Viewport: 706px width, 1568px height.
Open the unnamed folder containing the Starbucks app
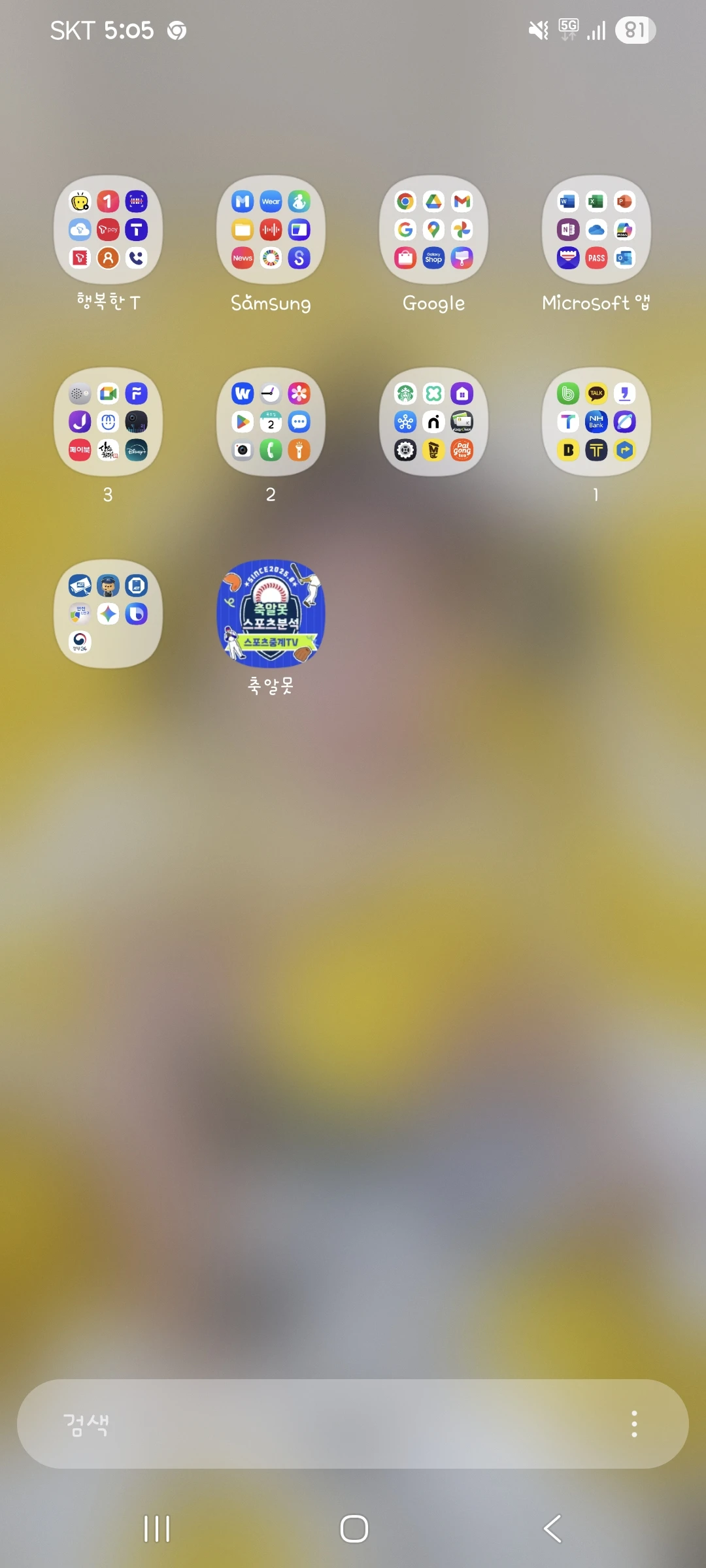433,422
